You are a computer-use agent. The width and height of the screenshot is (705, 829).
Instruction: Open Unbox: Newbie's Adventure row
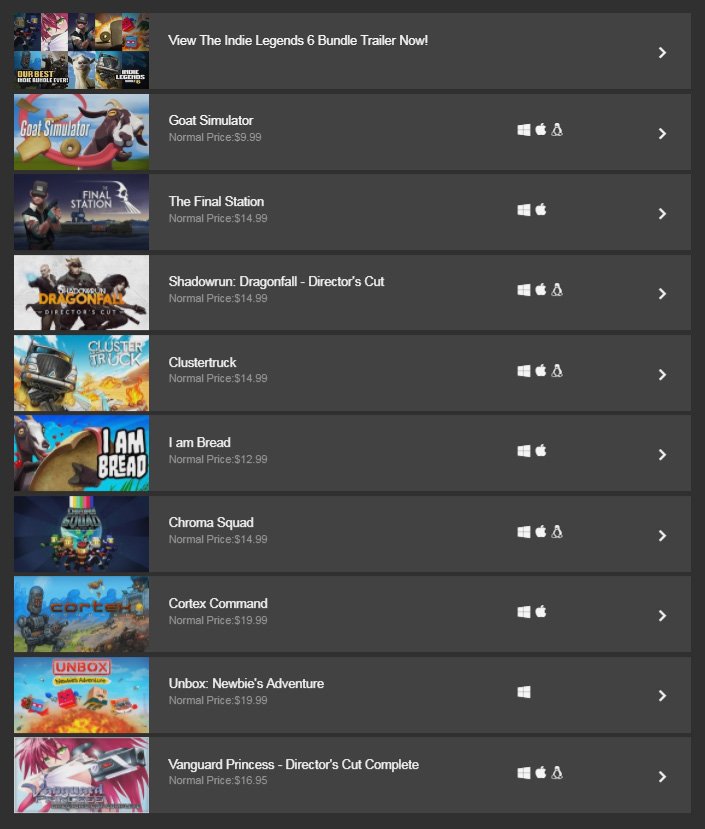point(246,684)
